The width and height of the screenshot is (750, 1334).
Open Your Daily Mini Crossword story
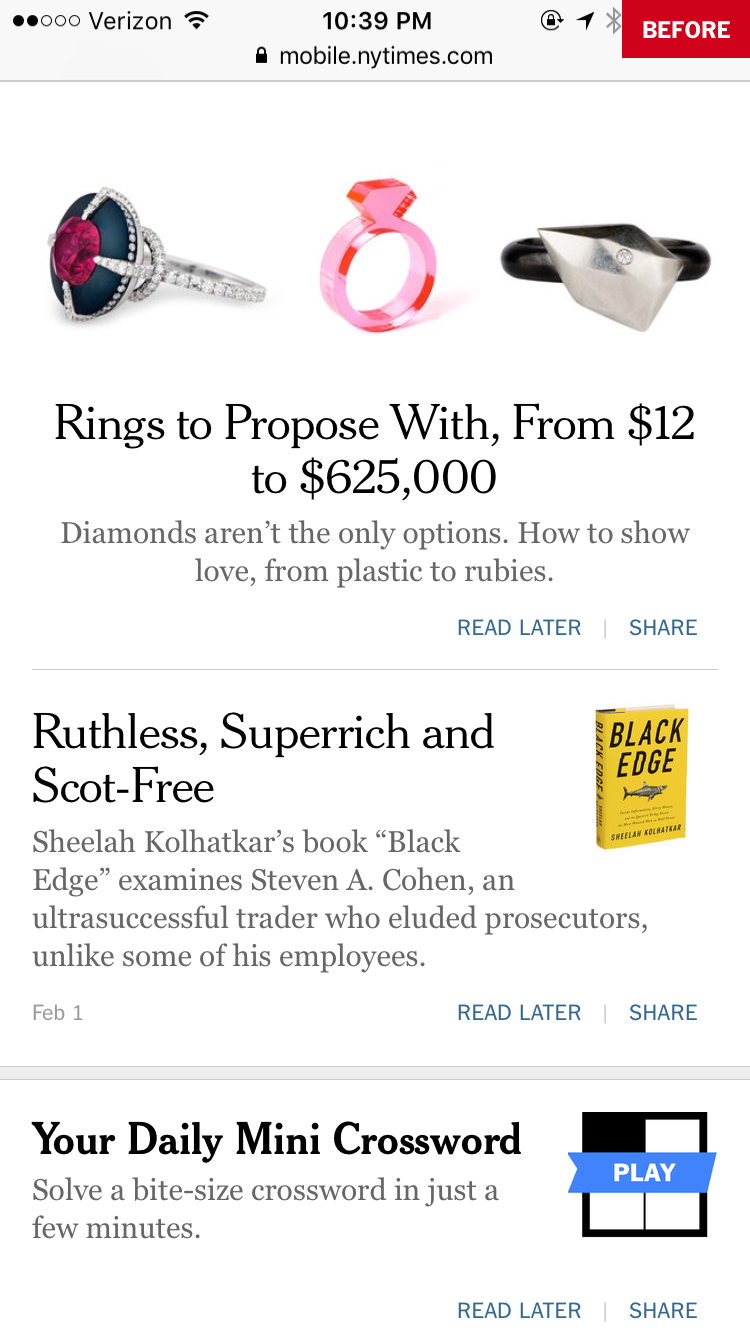[277, 1140]
